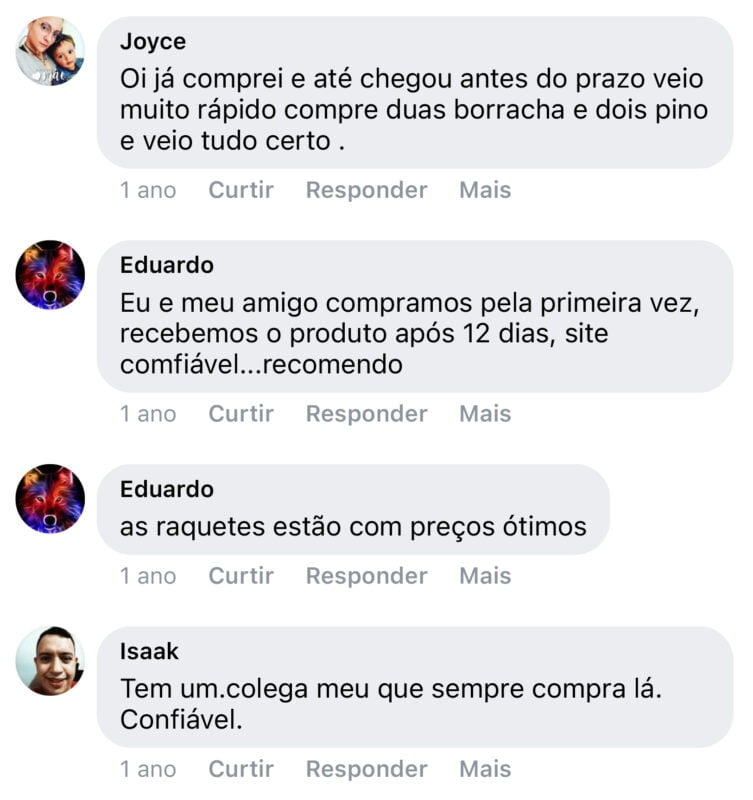Select Mais under Isaak's comment
This screenshot has width=753, height=800.
click(x=485, y=769)
